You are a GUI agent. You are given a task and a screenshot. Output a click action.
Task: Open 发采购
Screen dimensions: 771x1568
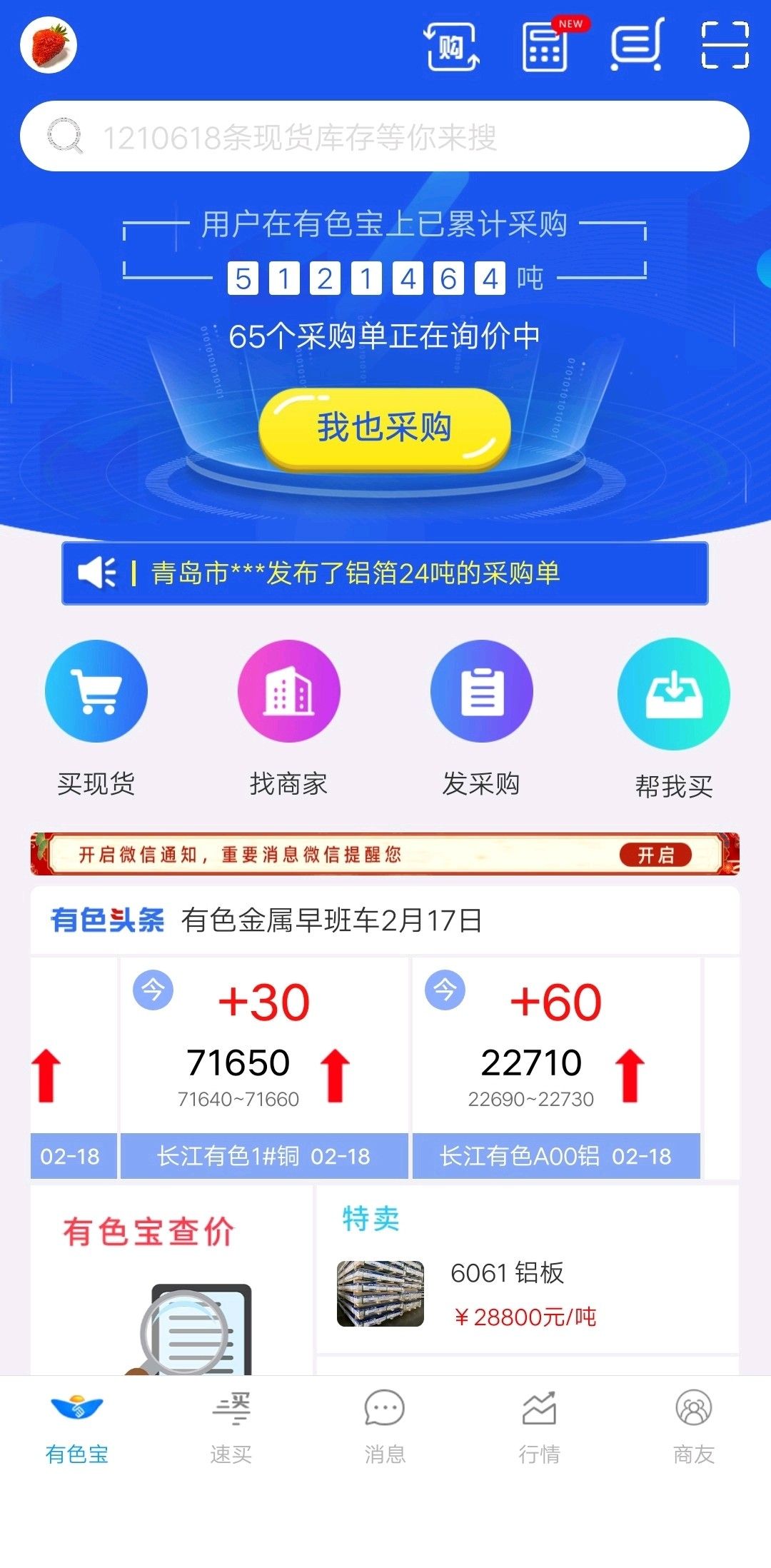tap(481, 719)
